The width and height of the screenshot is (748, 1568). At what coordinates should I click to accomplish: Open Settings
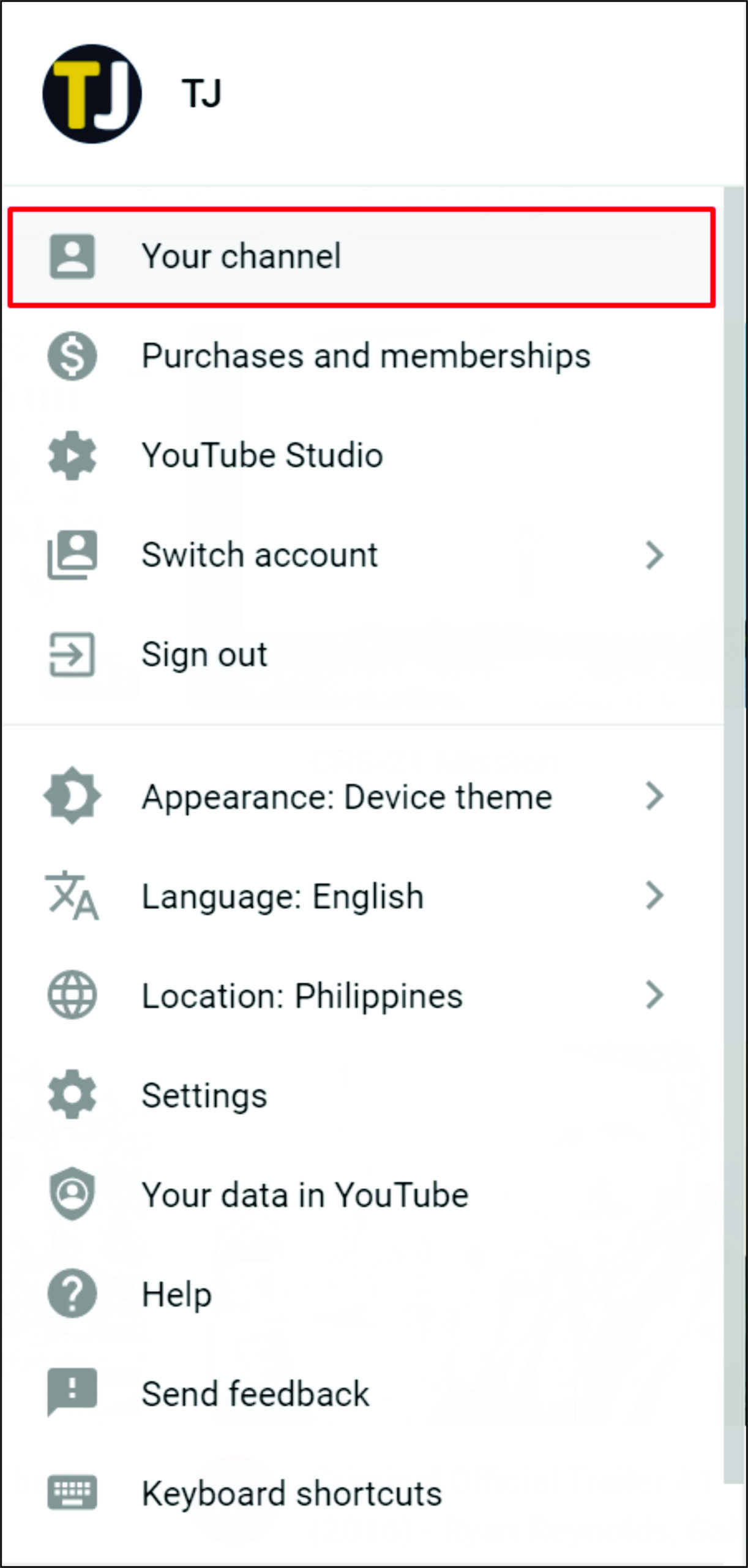click(x=361, y=1095)
